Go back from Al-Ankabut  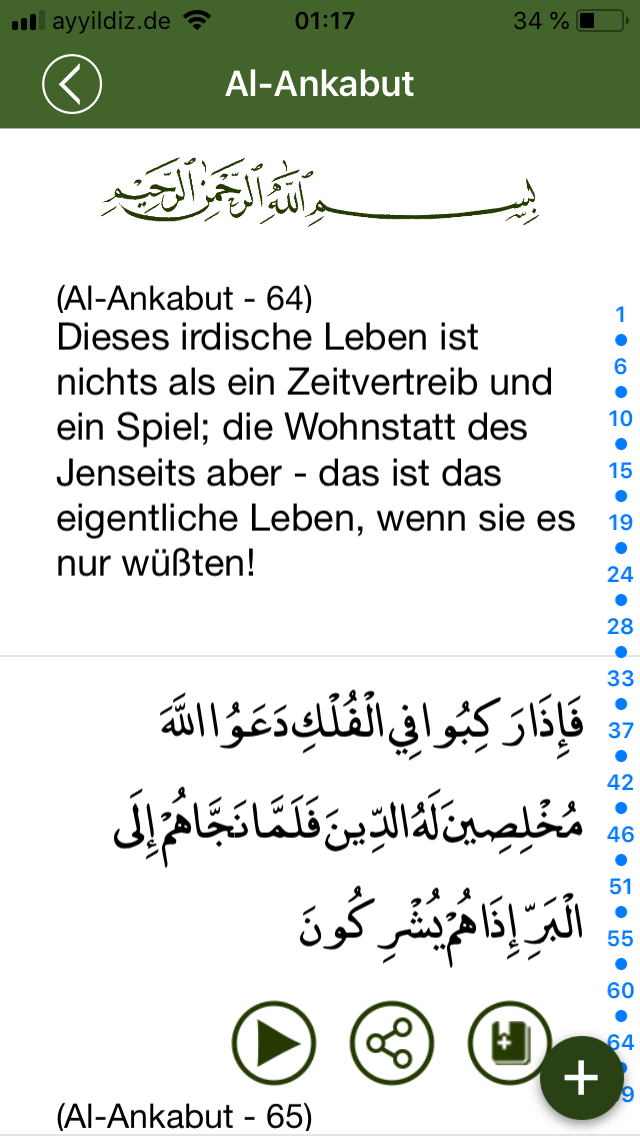(x=71, y=83)
